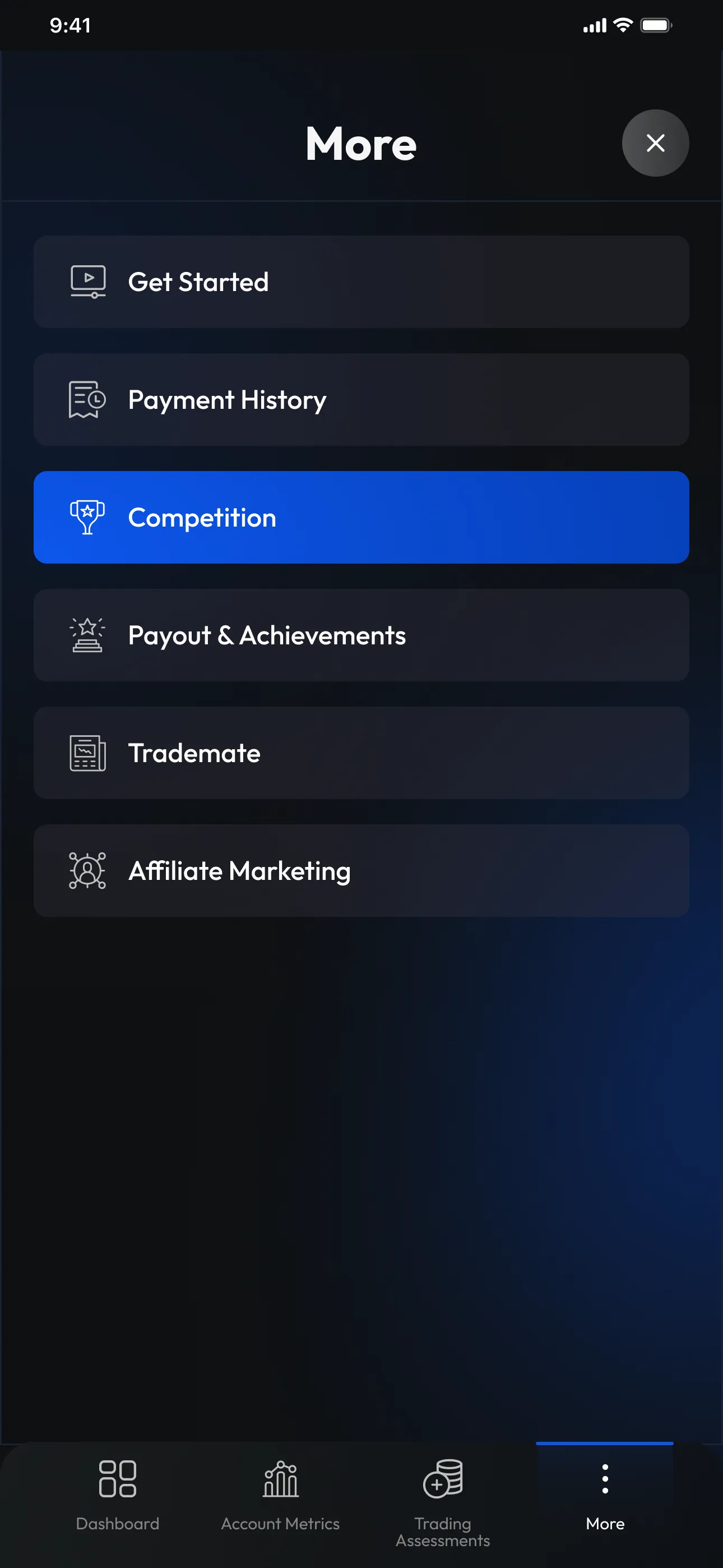Launch Trademate
The image size is (723, 1568).
[361, 753]
